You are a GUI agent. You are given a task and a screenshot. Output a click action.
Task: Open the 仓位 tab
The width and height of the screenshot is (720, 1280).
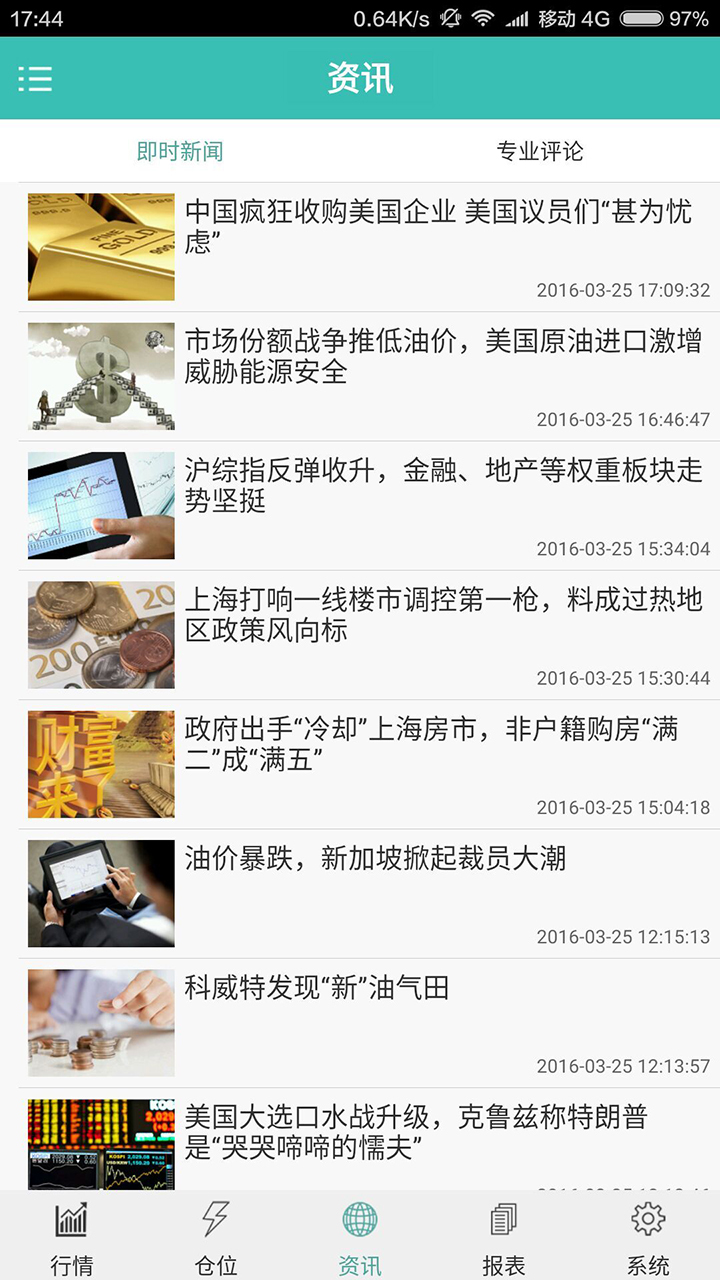click(216, 1237)
